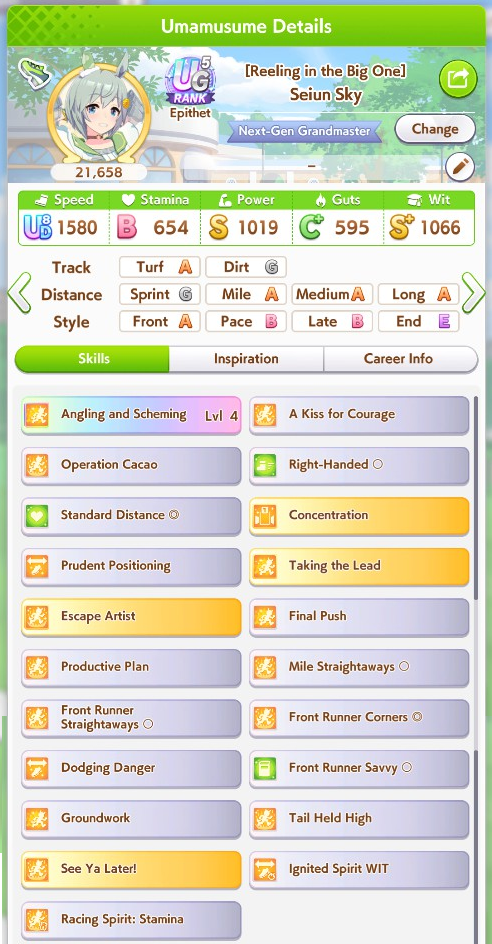
Task: Share this Umamusume's details
Action: (x=458, y=79)
